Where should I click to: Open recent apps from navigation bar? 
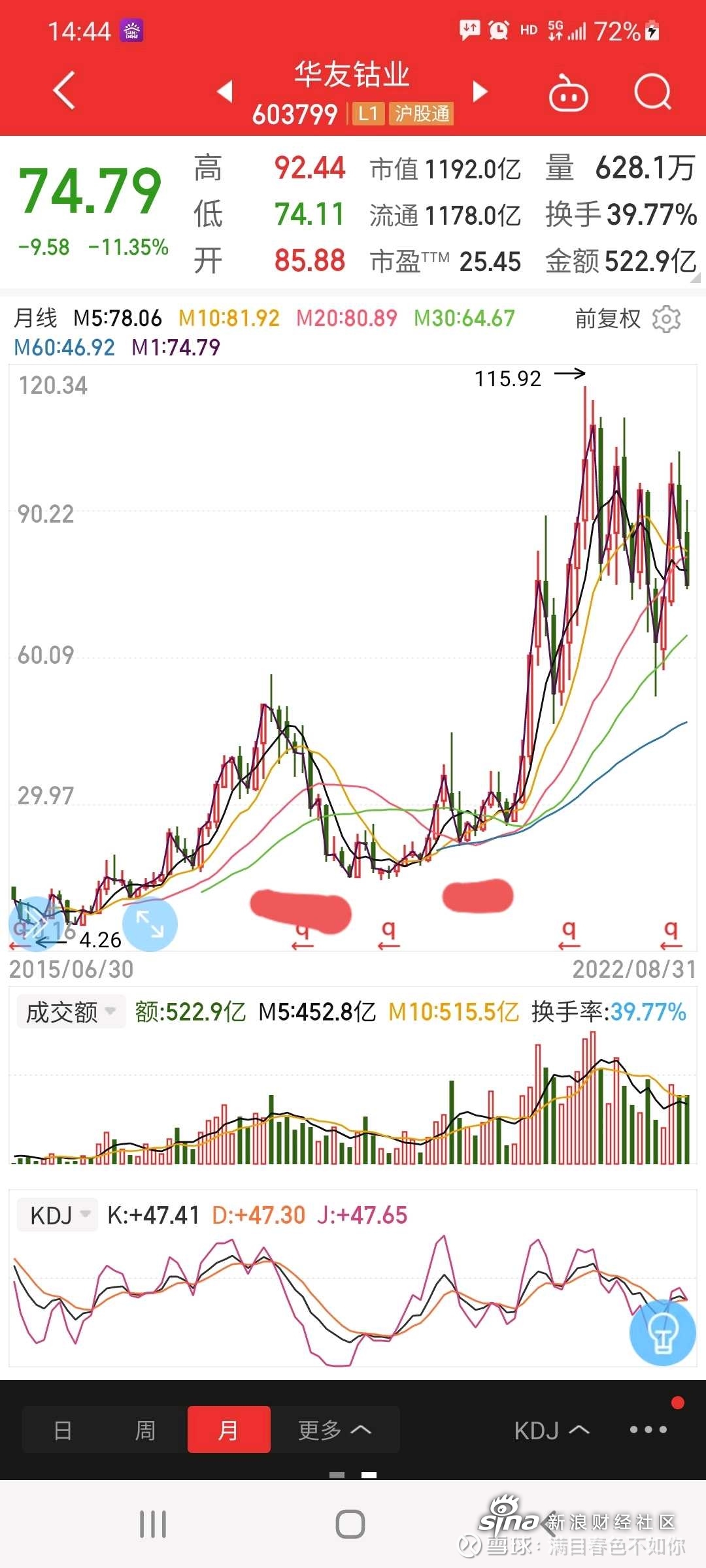click(154, 1524)
